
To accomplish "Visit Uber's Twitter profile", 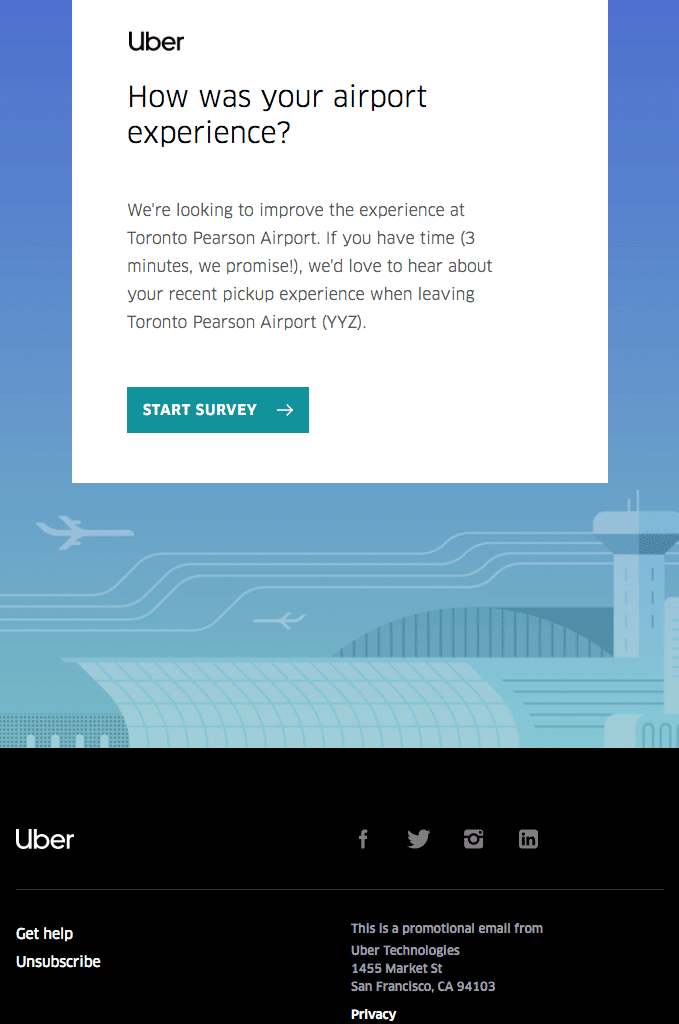I will (x=418, y=839).
